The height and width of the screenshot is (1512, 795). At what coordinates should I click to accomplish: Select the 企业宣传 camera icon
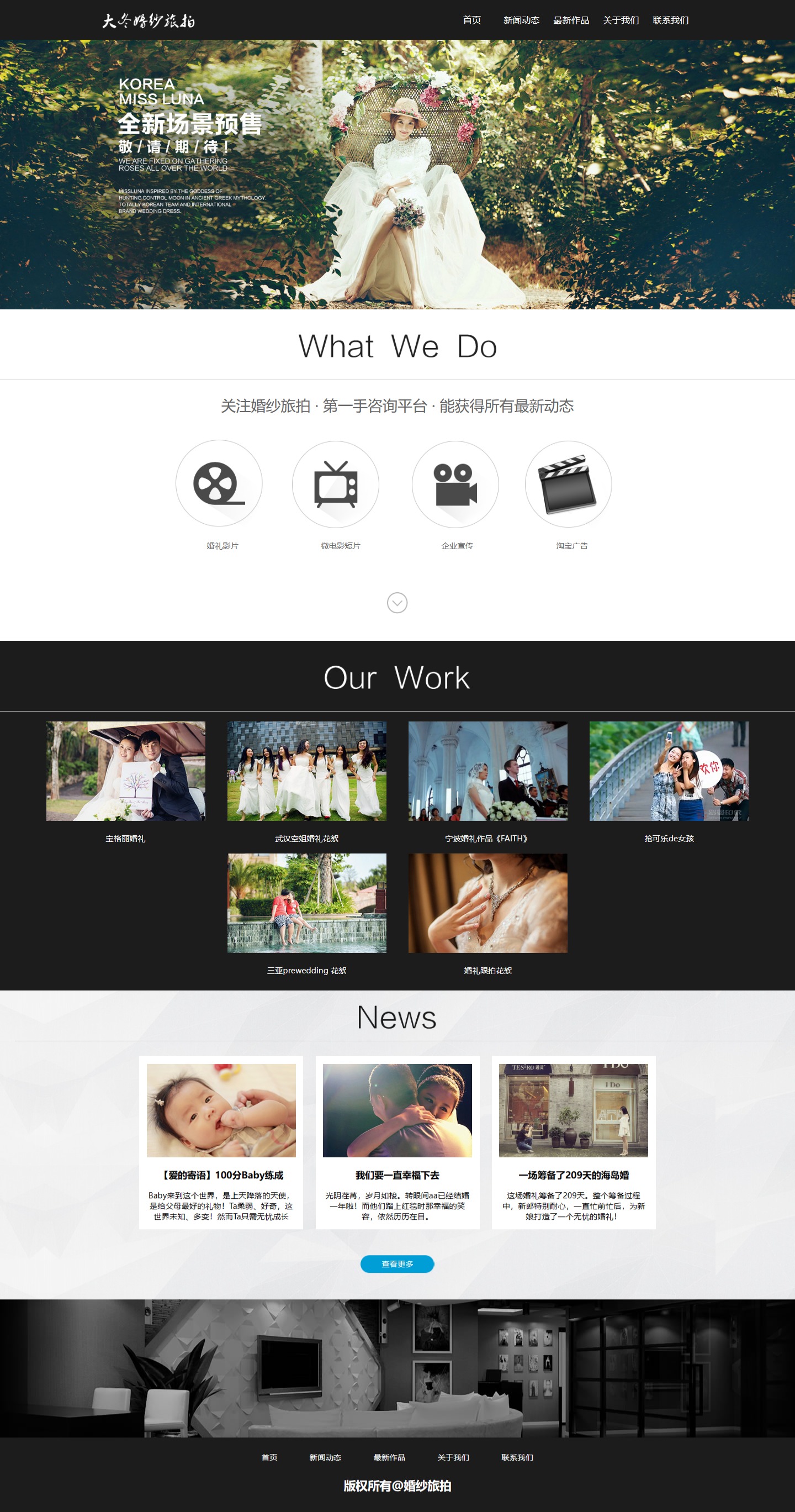click(455, 484)
